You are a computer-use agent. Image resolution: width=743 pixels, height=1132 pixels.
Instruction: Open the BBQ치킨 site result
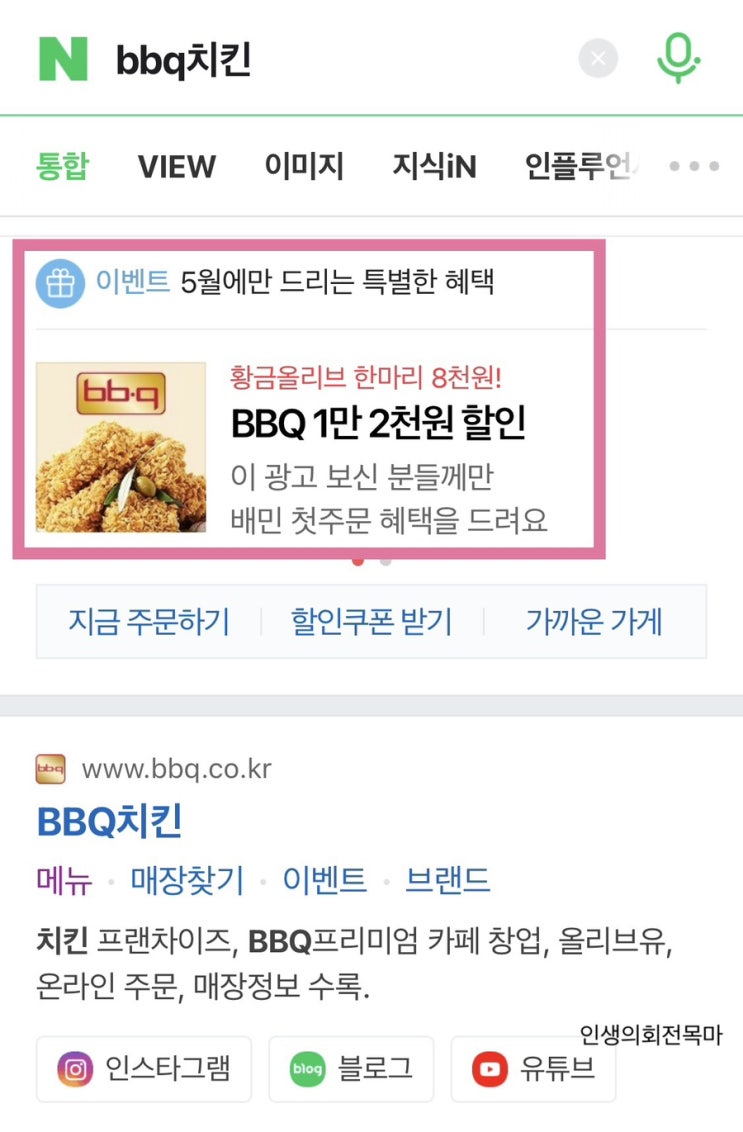(109, 822)
